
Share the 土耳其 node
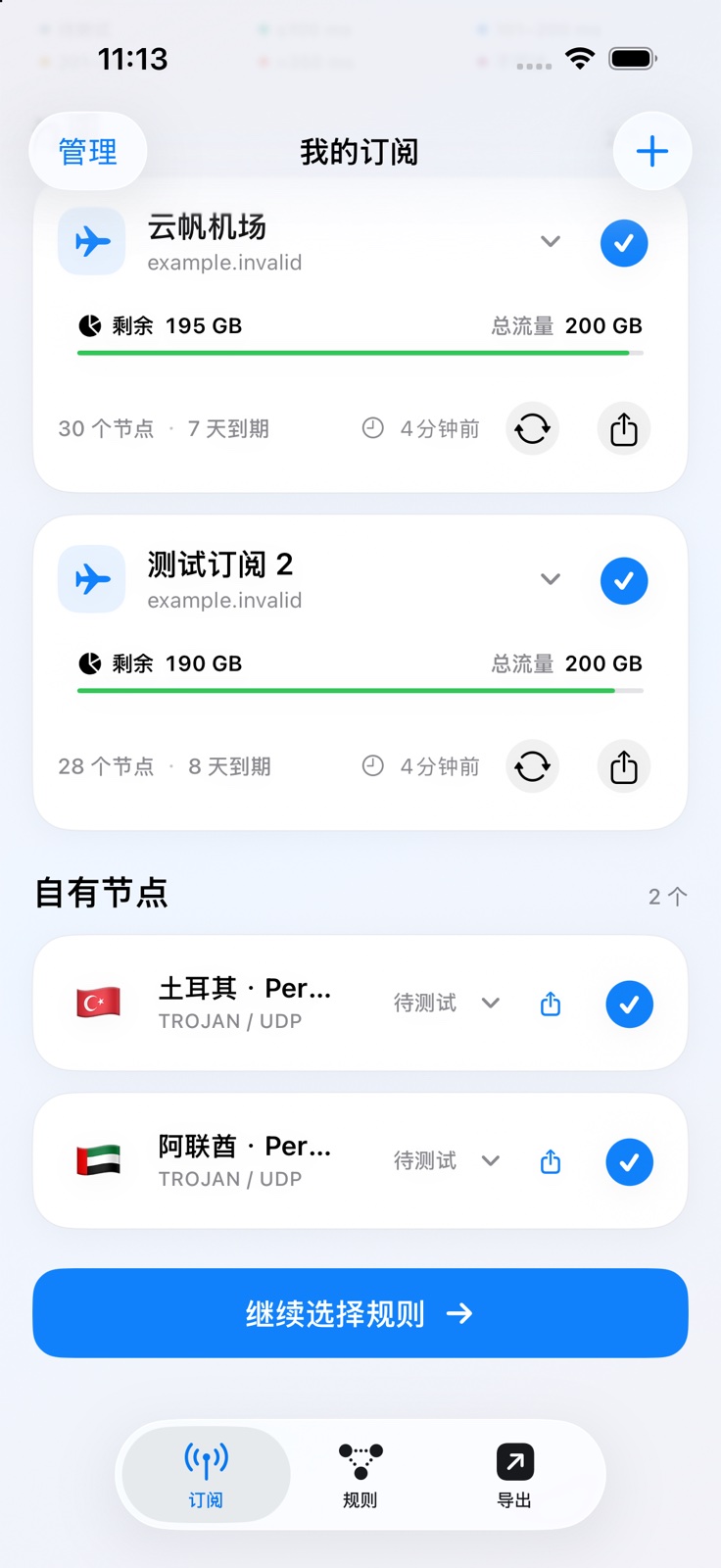point(551,1004)
